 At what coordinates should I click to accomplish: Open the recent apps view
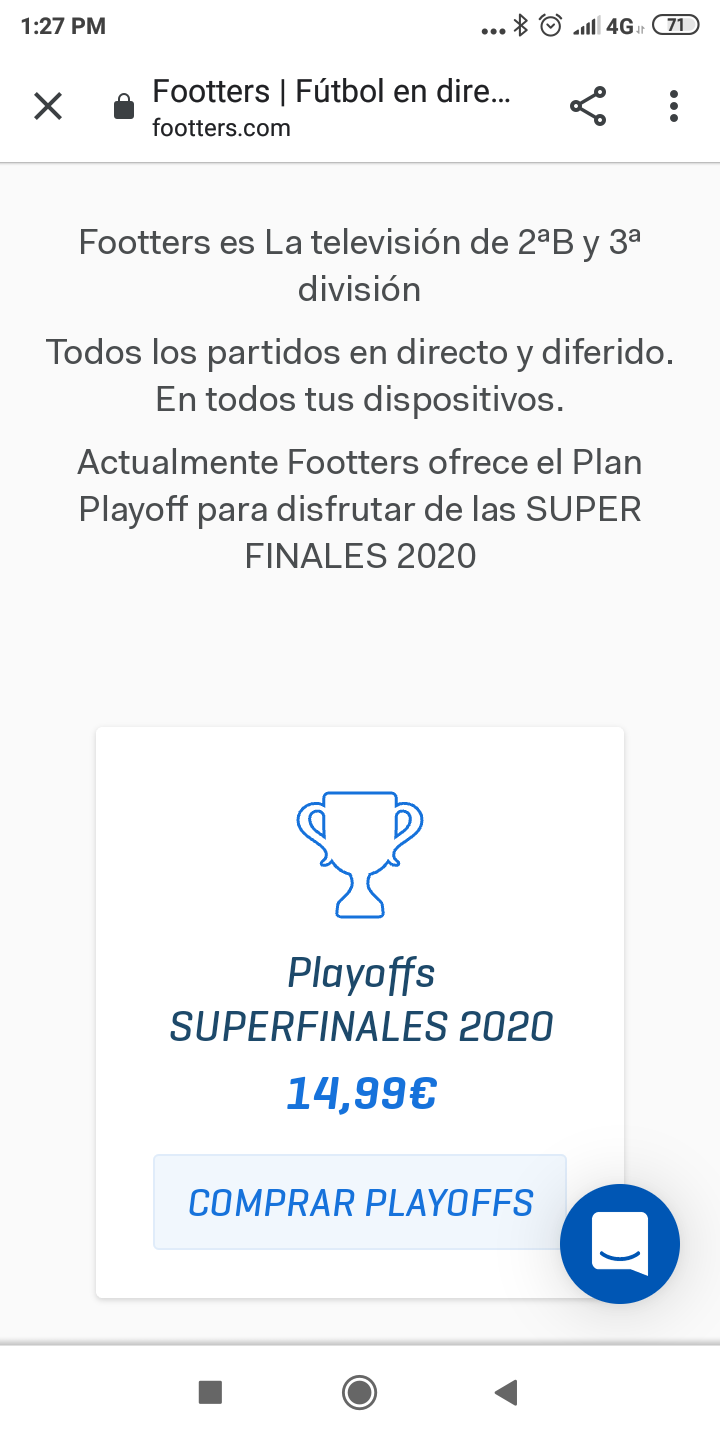[x=210, y=1392]
